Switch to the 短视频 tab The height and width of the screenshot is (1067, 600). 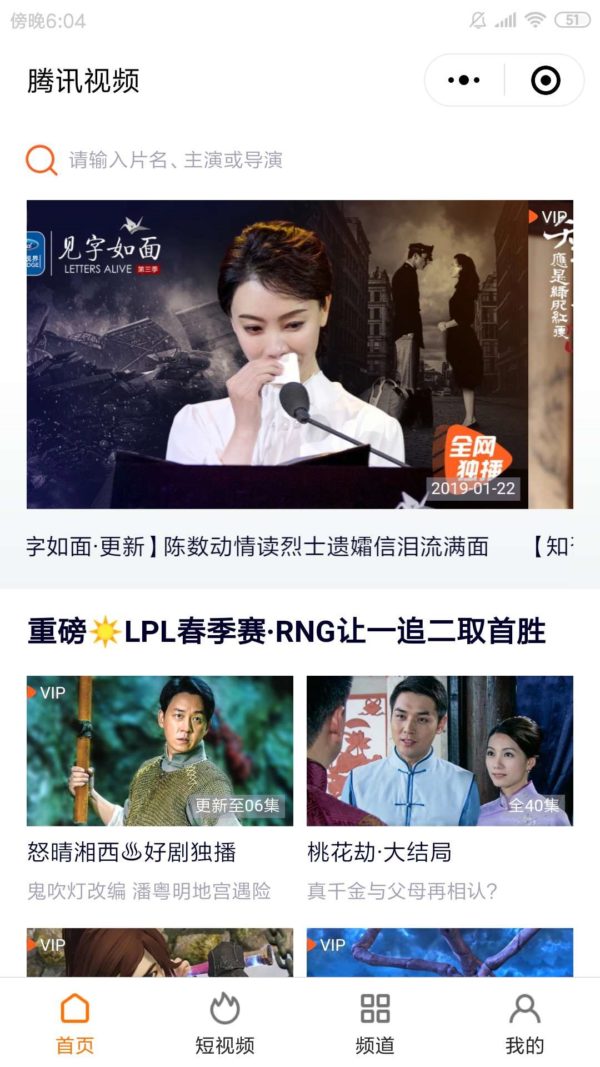[225, 1023]
